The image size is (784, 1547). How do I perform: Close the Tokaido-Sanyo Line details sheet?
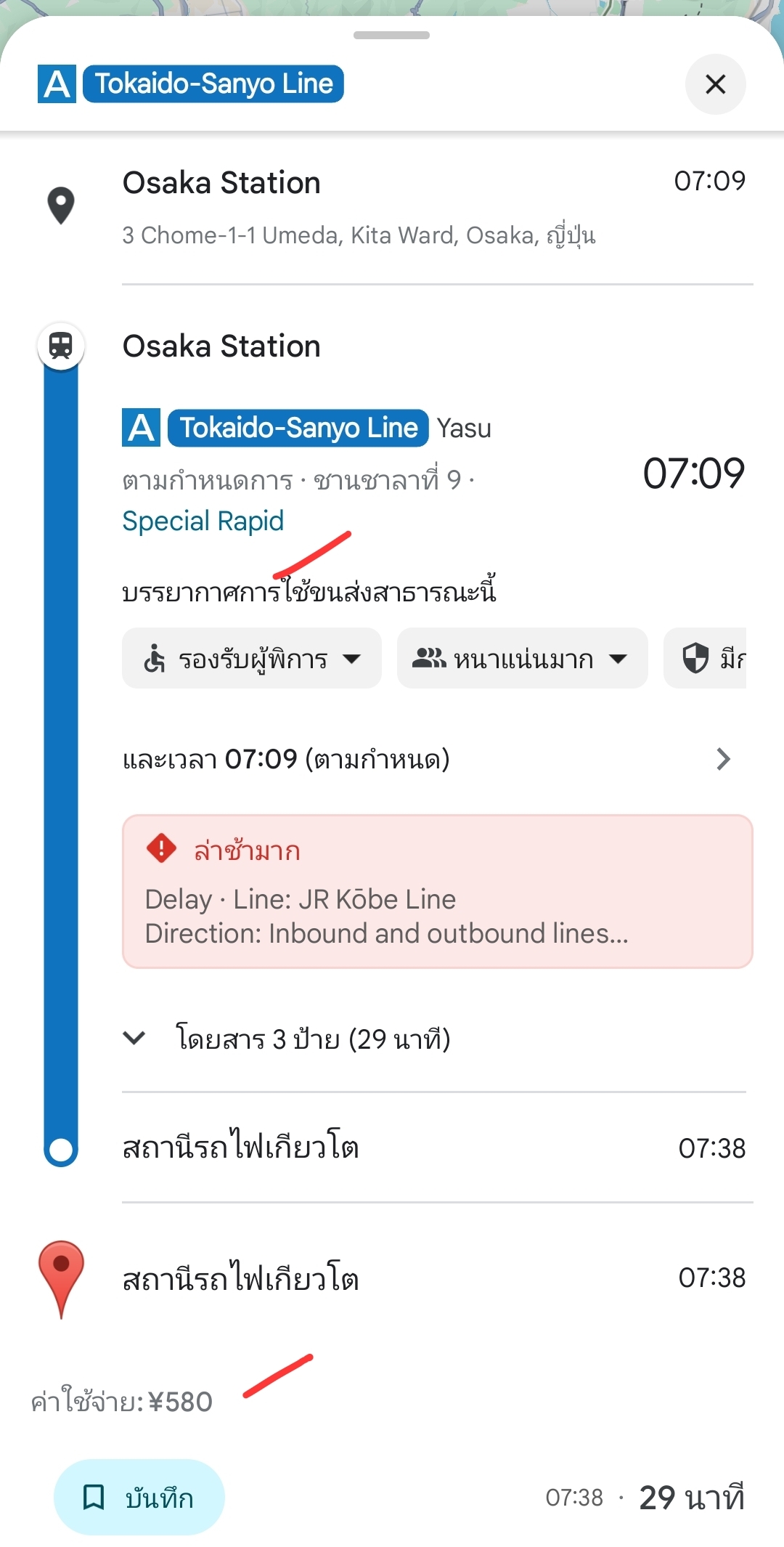pyautogui.click(x=715, y=84)
